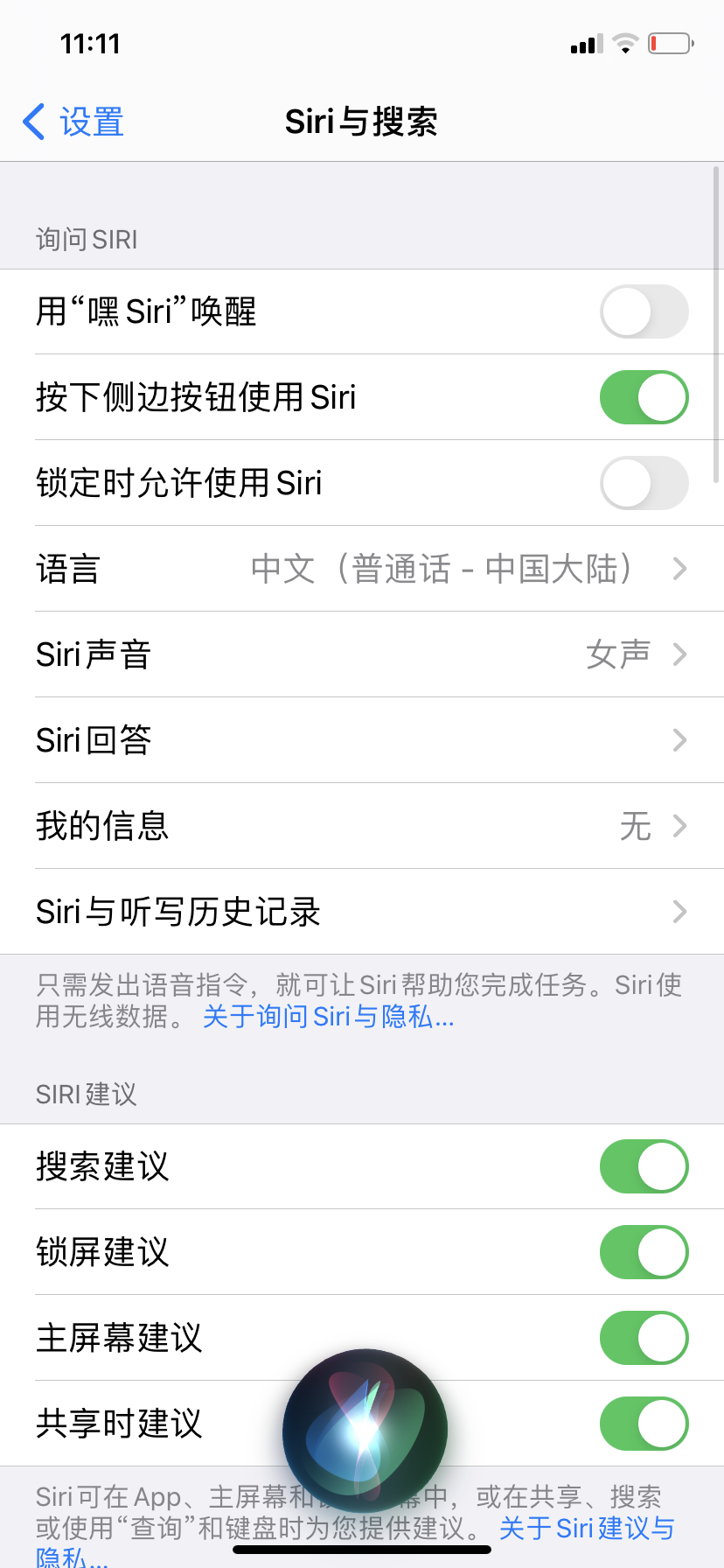Image resolution: width=724 pixels, height=1568 pixels.
Task: Enable 用"嘿Siri"唤醒 switch
Action: [644, 311]
